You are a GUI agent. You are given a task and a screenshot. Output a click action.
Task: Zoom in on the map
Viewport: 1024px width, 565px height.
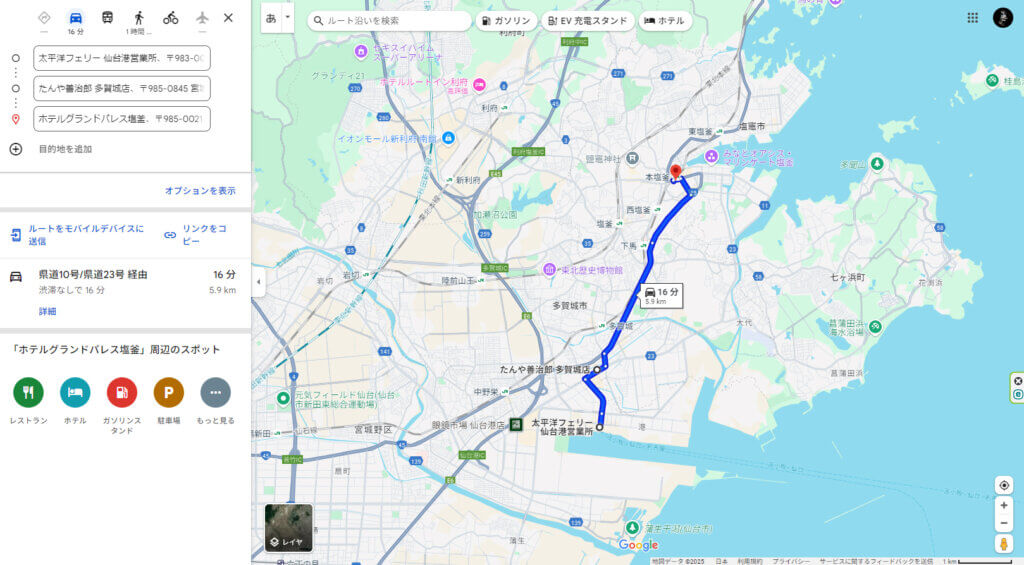(1003, 505)
